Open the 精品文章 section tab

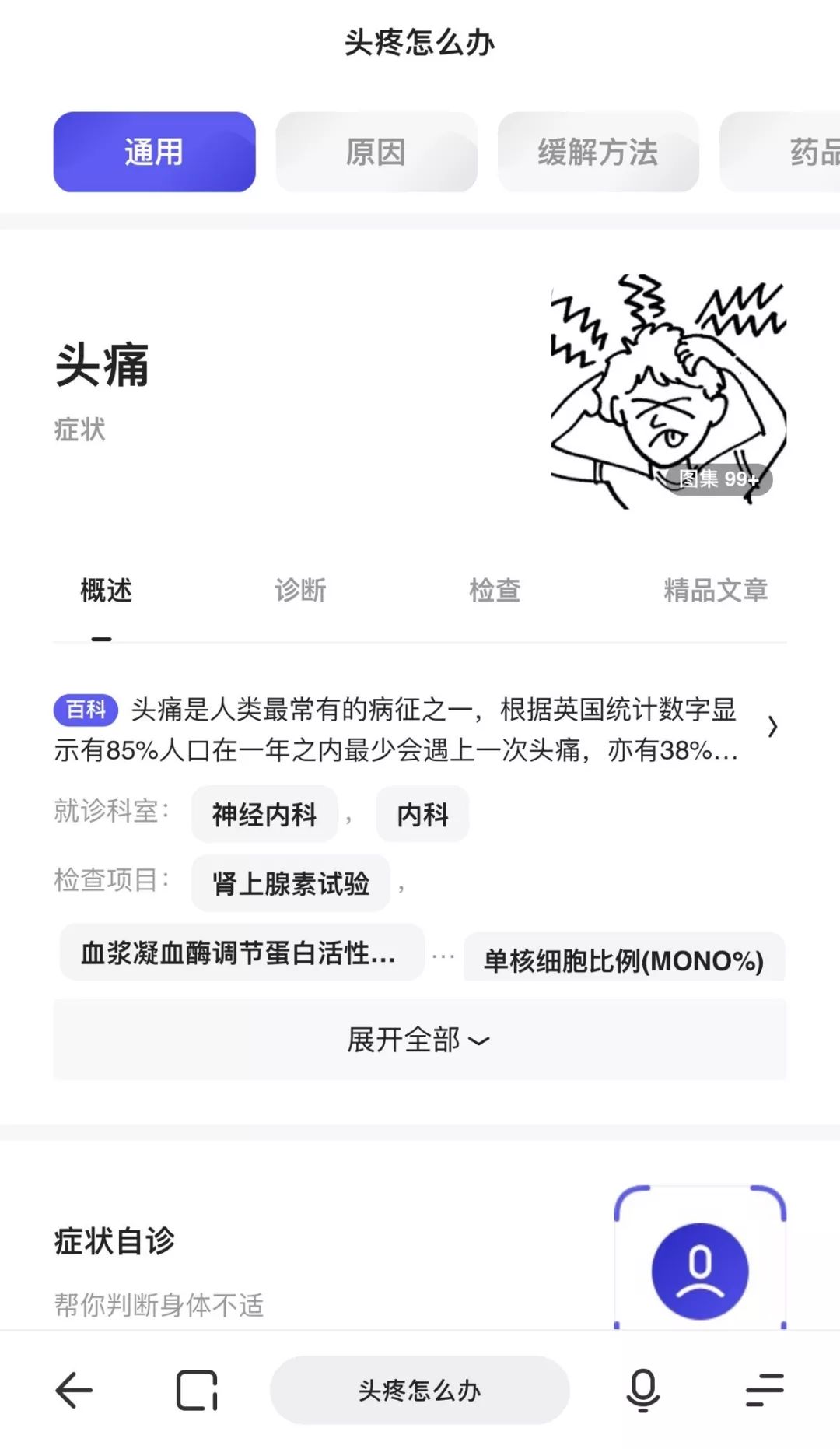(x=716, y=590)
